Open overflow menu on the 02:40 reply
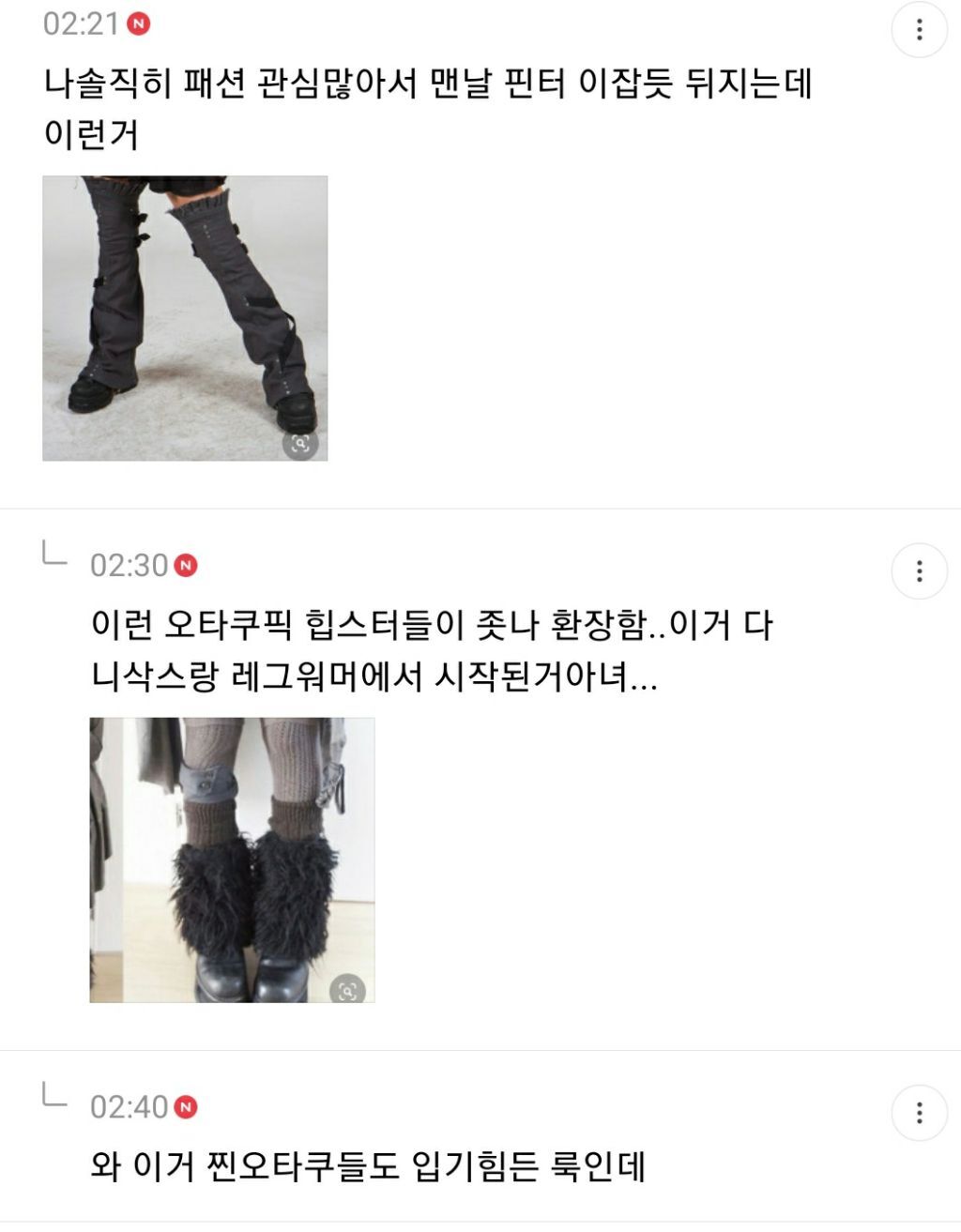 tap(919, 1113)
